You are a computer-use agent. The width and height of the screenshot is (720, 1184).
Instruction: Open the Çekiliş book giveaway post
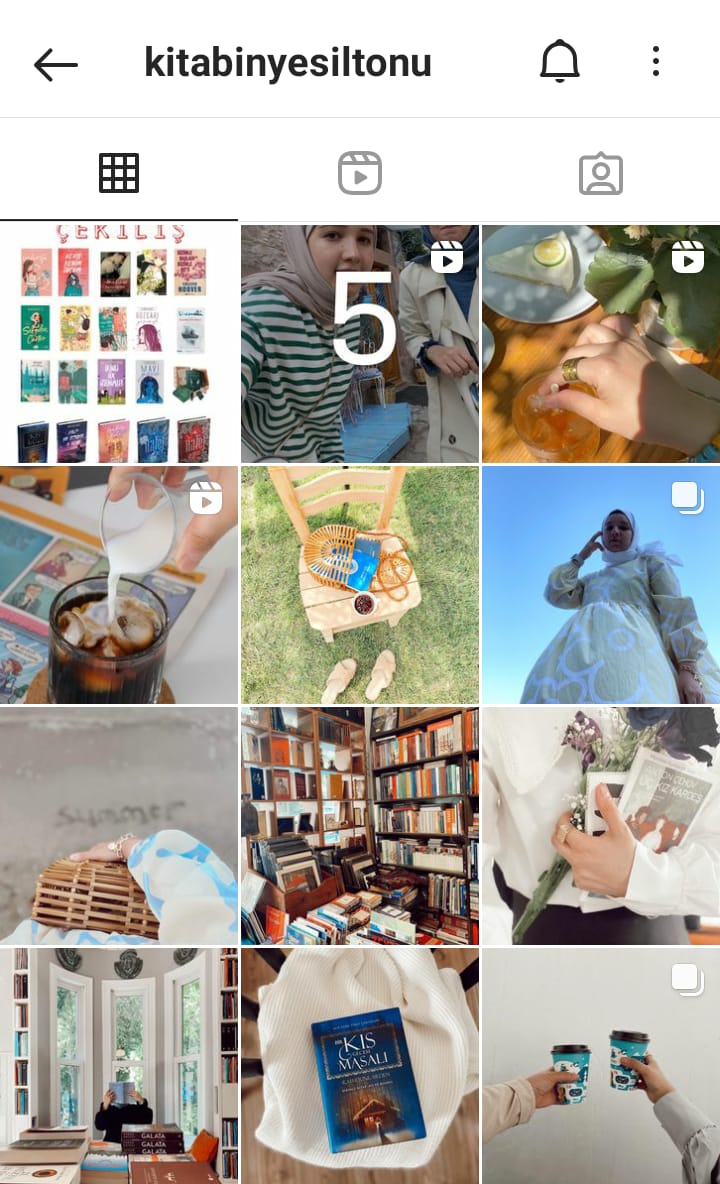118,343
